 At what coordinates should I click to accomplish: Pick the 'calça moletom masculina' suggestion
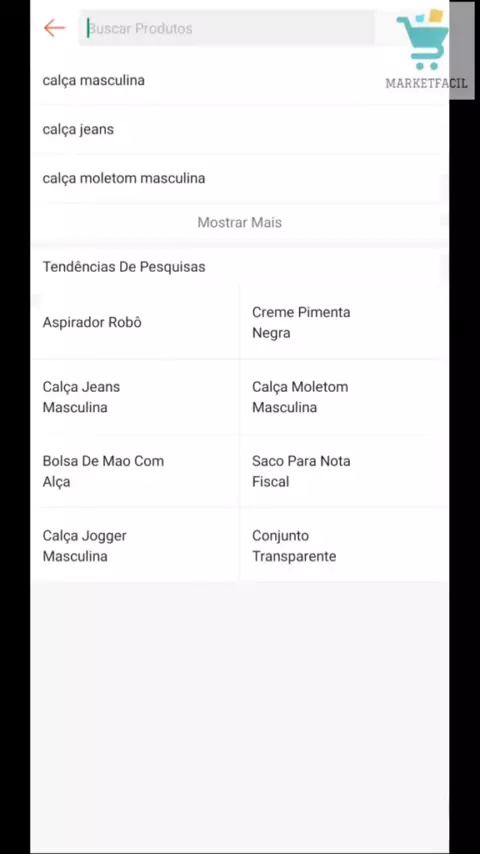click(240, 179)
